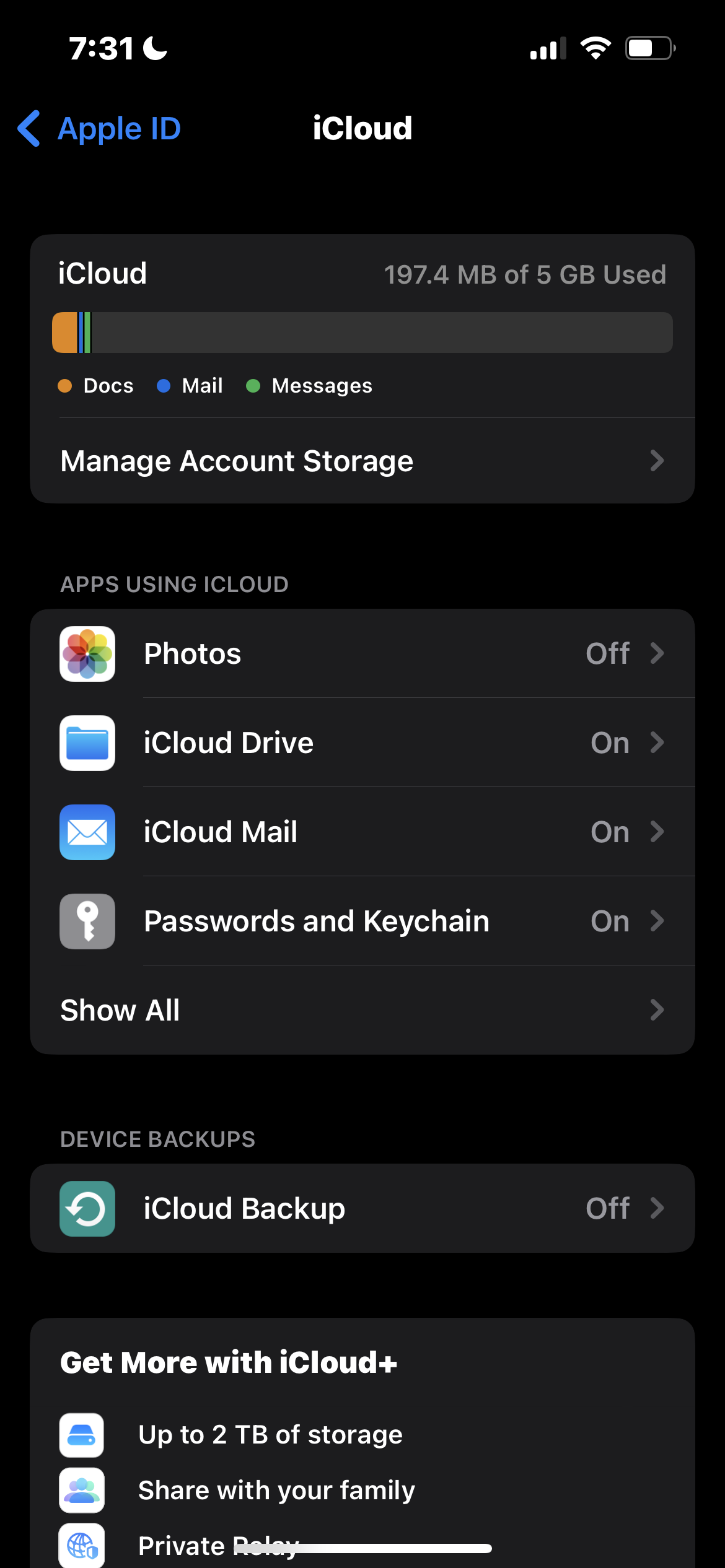Tap the iCloud Mail envelope icon
725x1568 pixels.
[87, 833]
